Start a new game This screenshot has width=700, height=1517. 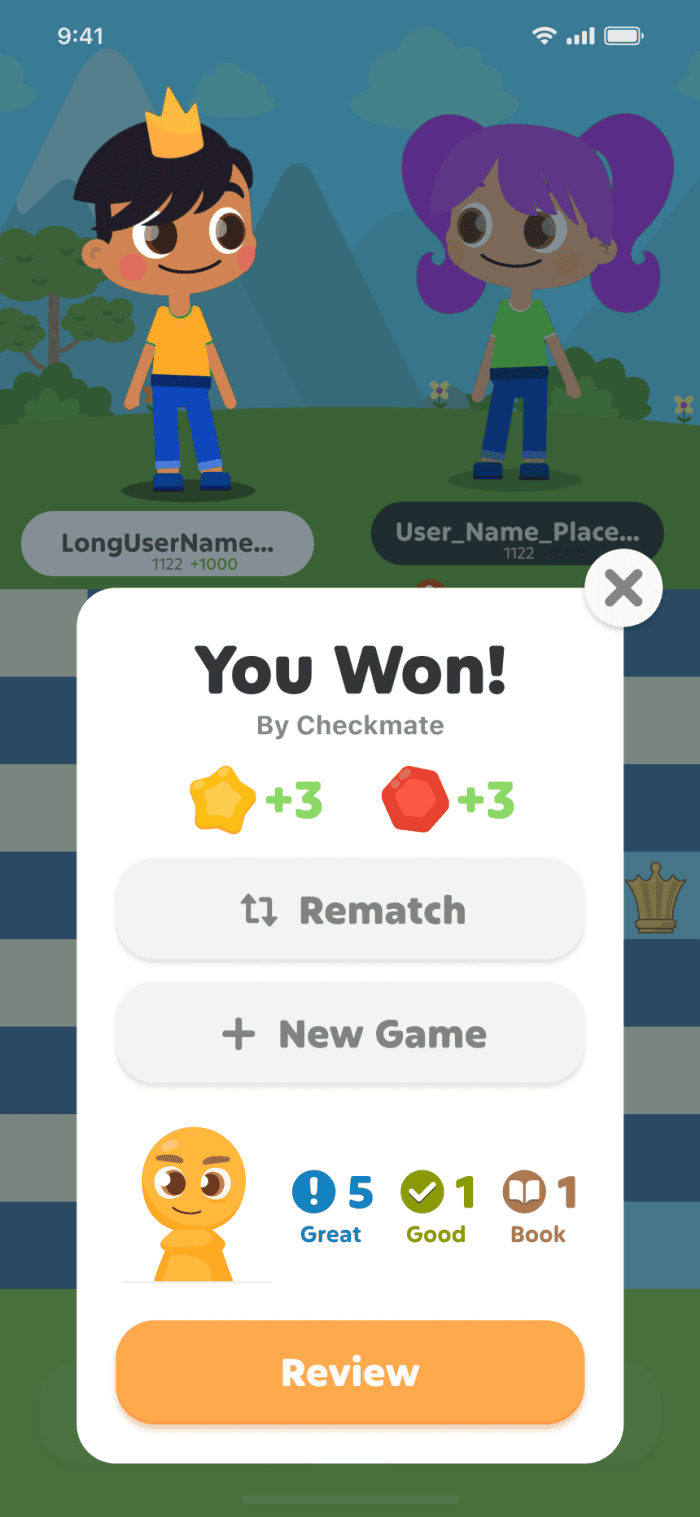350,1033
